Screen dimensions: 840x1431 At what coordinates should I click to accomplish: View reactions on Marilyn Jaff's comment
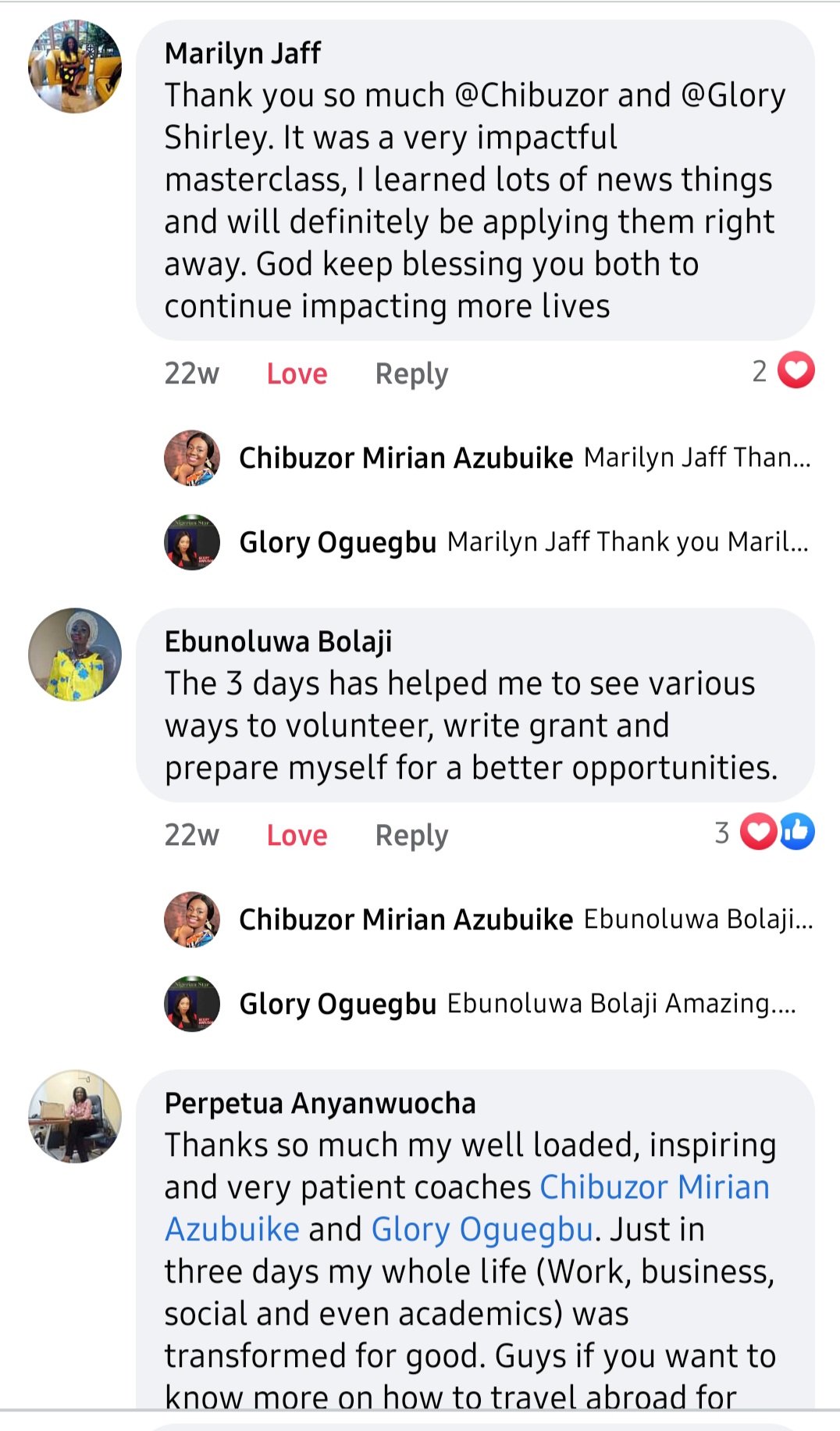click(x=783, y=371)
